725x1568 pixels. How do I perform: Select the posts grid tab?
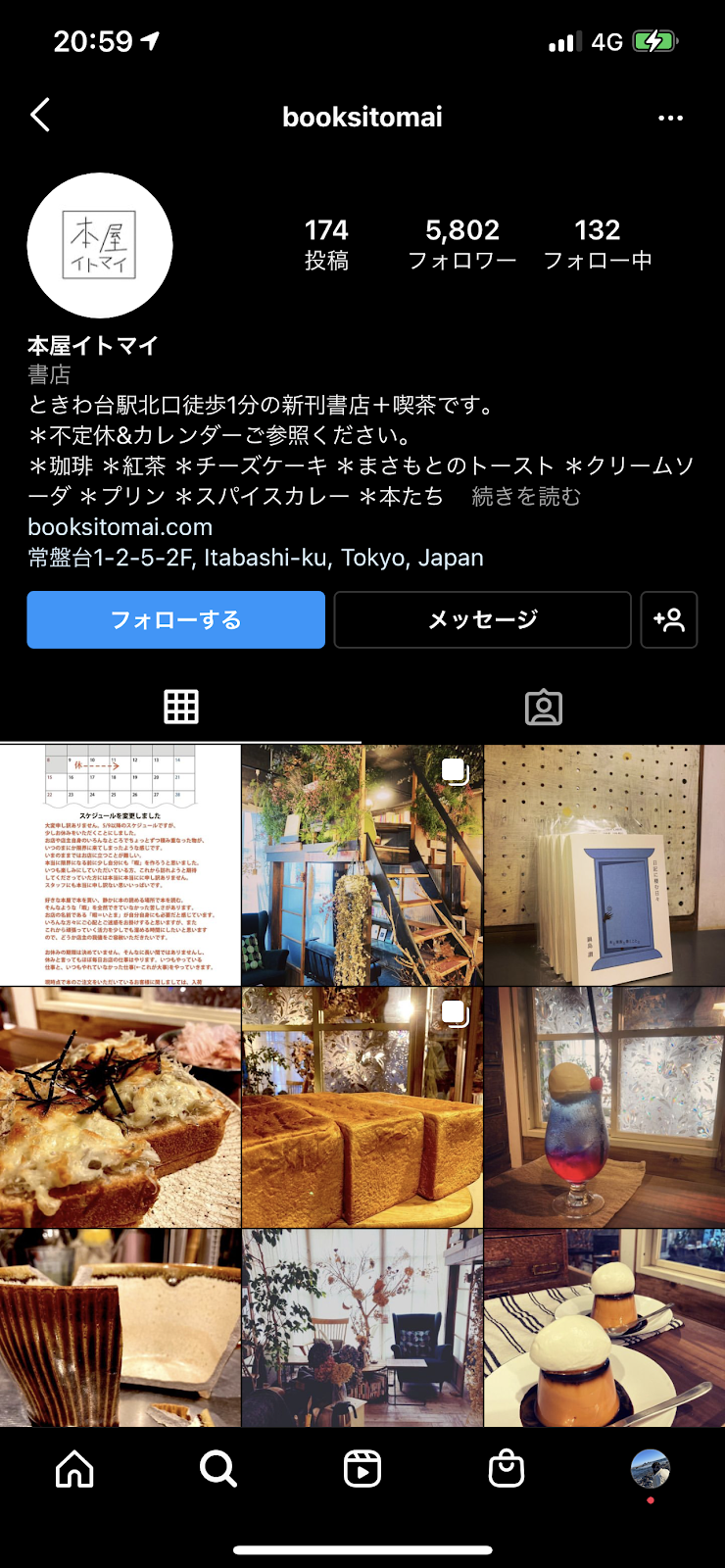click(181, 707)
